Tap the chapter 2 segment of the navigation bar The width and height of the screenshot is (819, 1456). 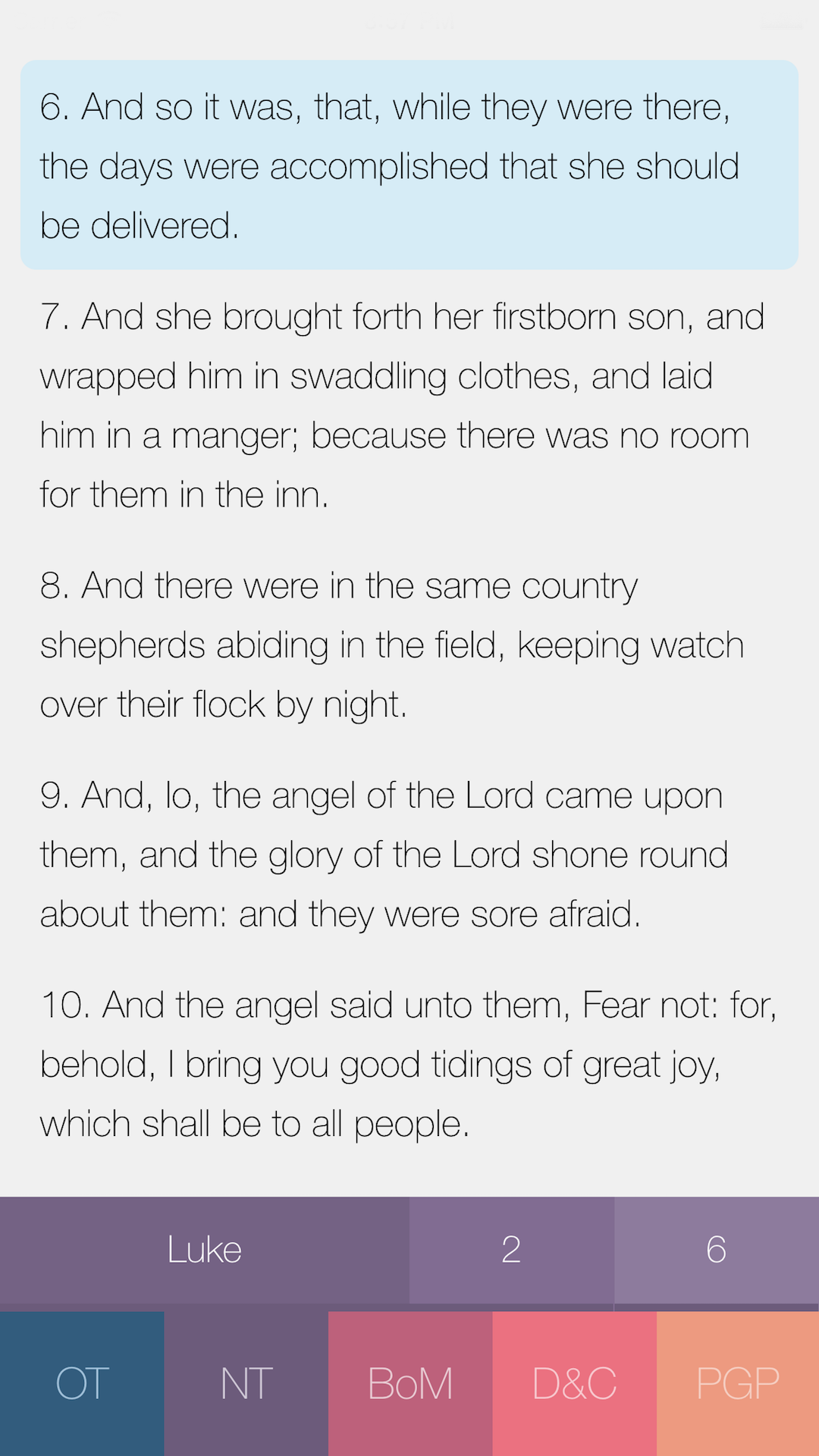[512, 1250]
